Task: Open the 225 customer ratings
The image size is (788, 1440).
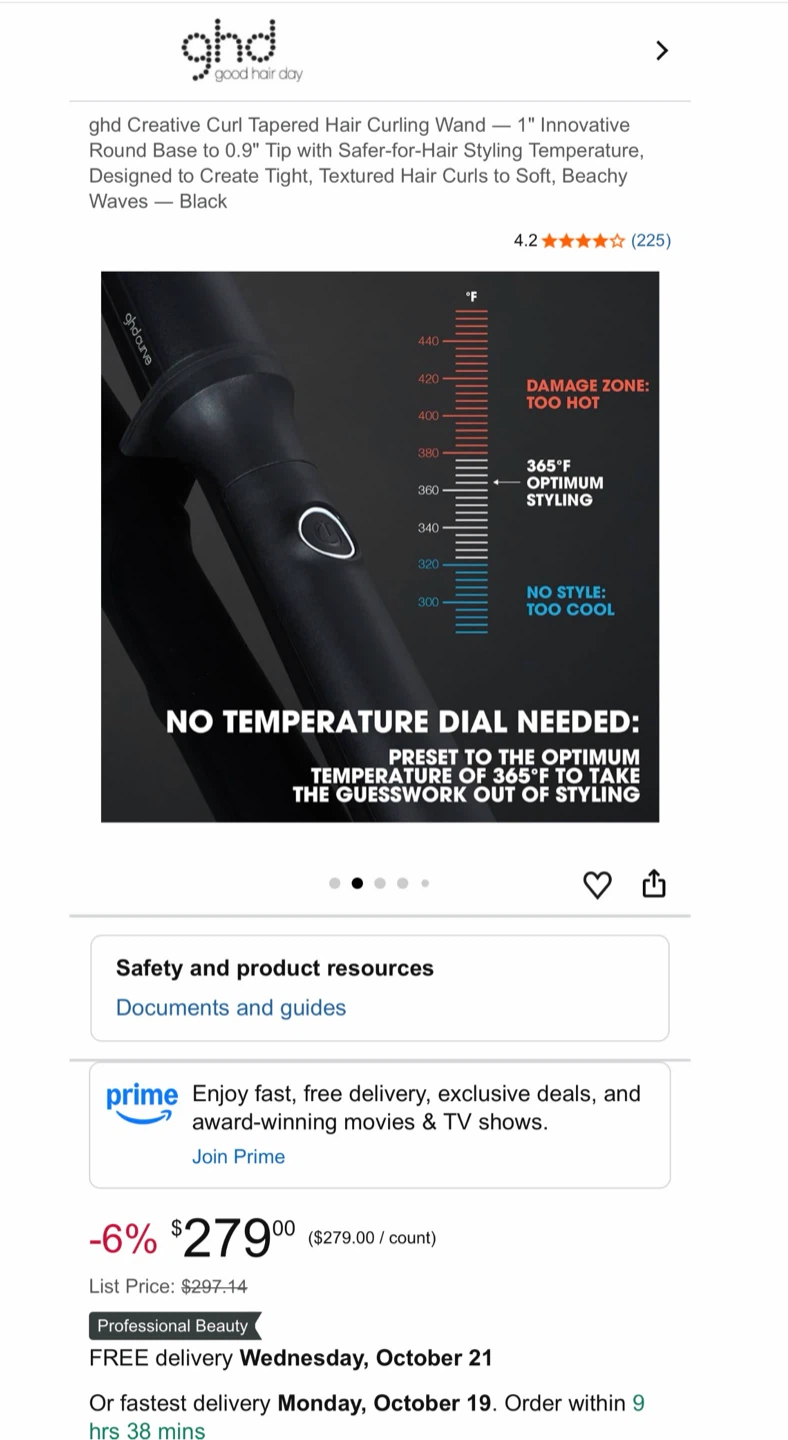Action: pyautogui.click(x=651, y=240)
